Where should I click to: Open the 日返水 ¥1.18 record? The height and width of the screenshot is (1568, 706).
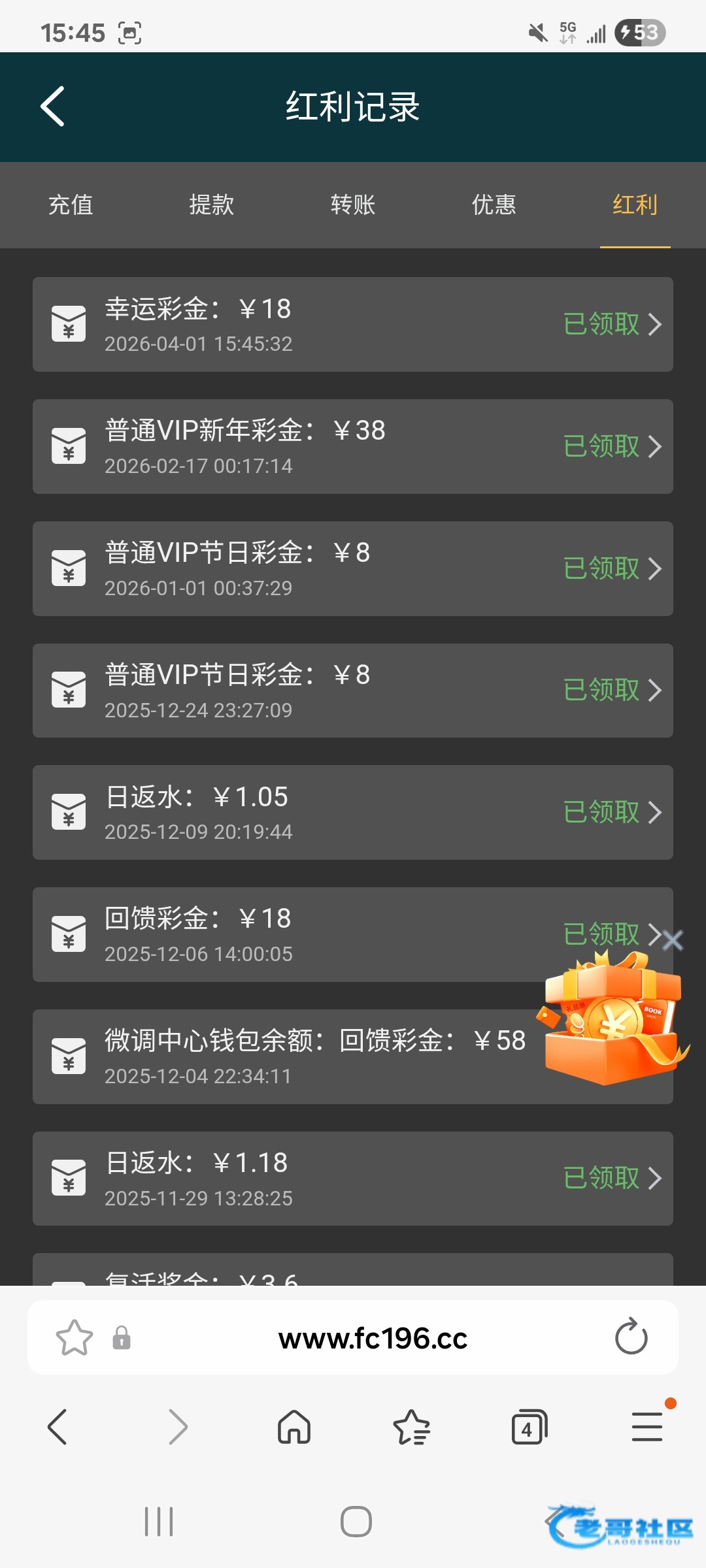(x=353, y=1179)
